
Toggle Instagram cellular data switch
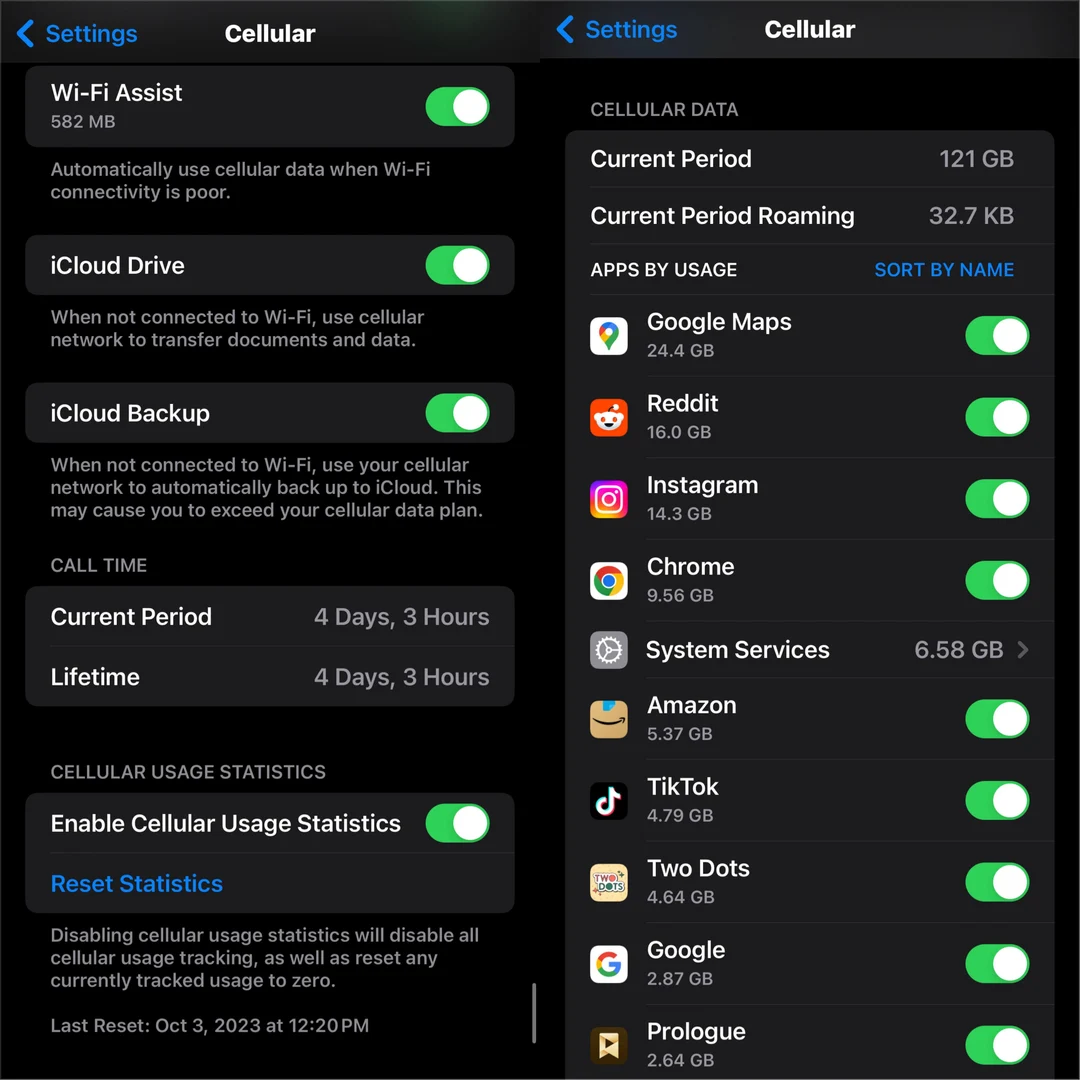click(x=997, y=499)
